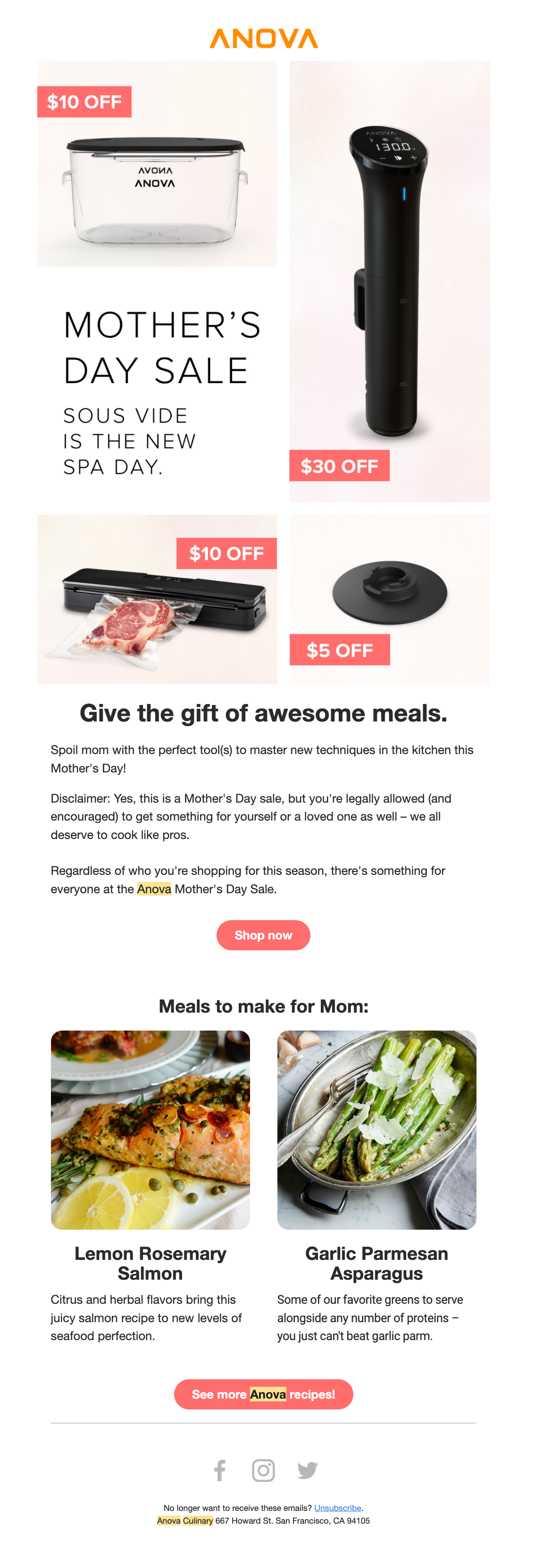This screenshot has height=1568, width=535.
Task: Tap the Shop now button
Action: point(263,934)
